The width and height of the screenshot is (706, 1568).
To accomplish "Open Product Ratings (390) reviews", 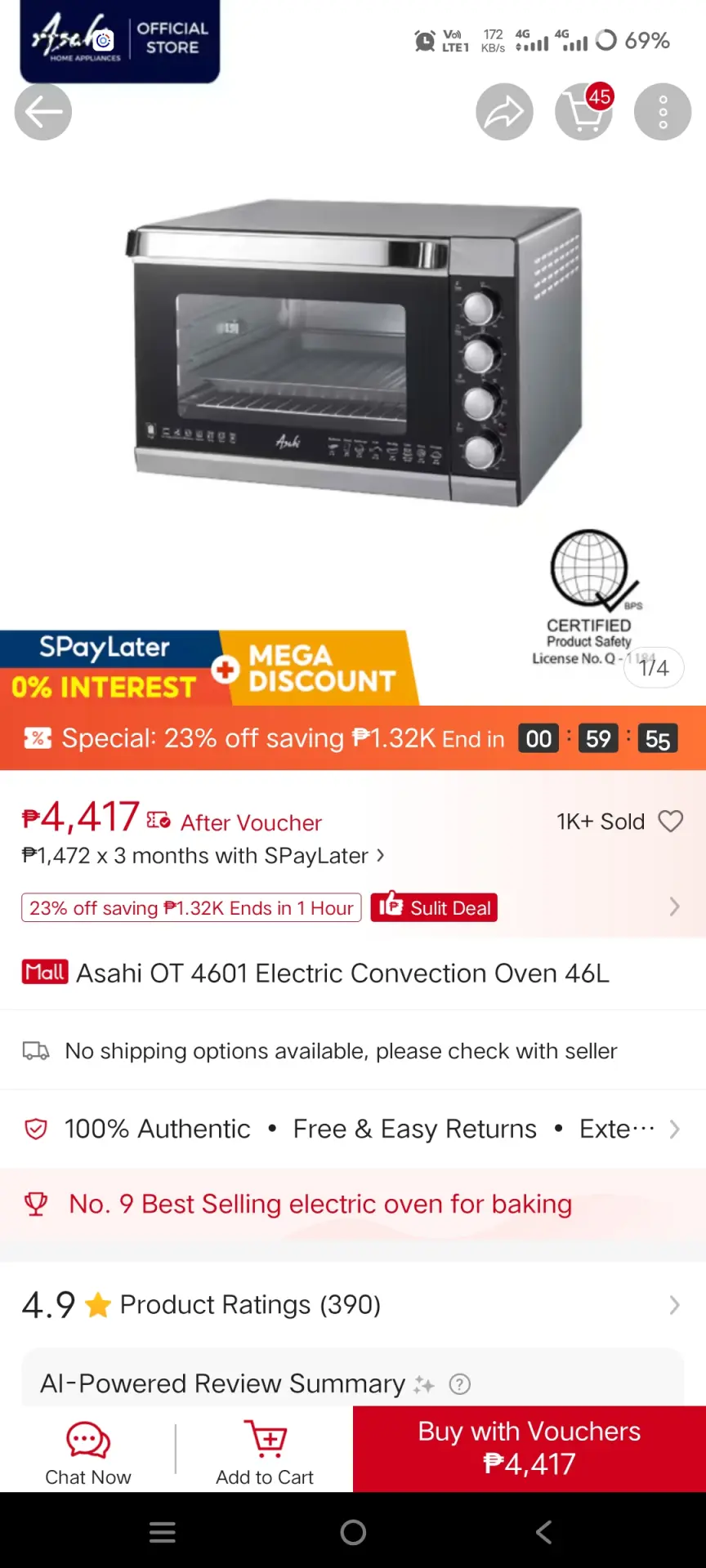I will click(x=353, y=1305).
